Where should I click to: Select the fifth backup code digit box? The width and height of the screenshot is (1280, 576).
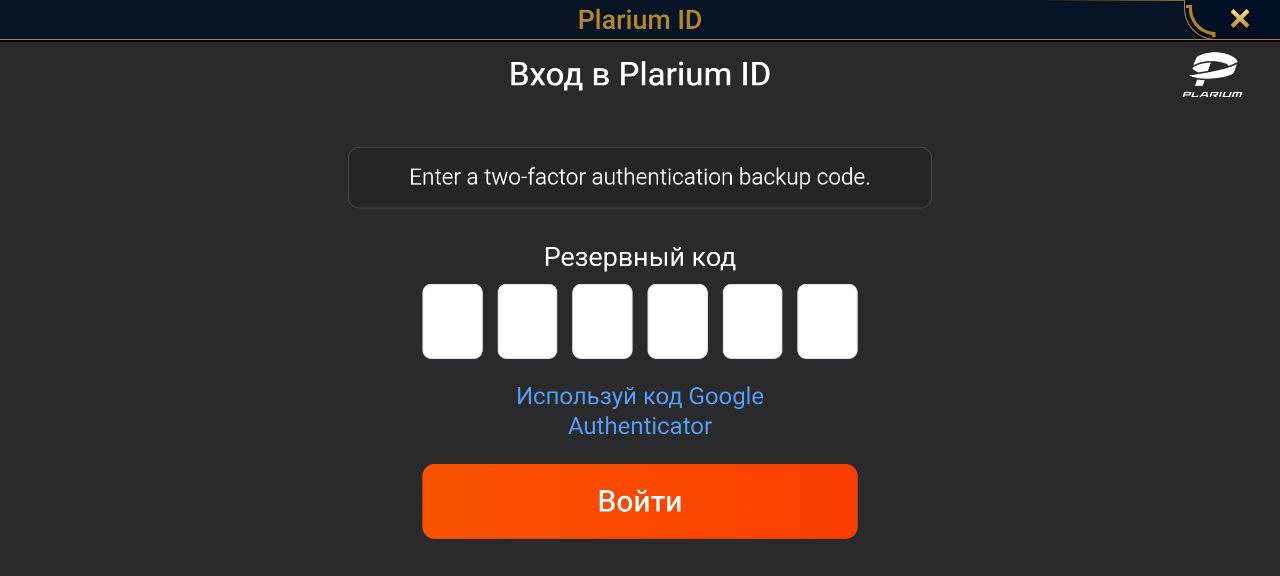(752, 321)
